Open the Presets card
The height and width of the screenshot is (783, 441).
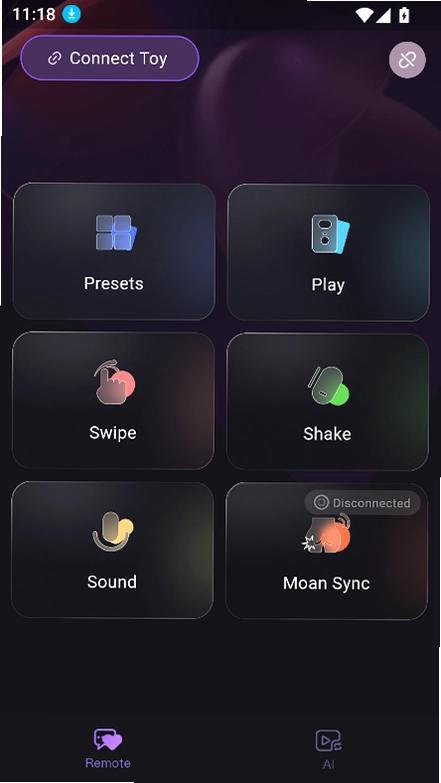coord(114,251)
